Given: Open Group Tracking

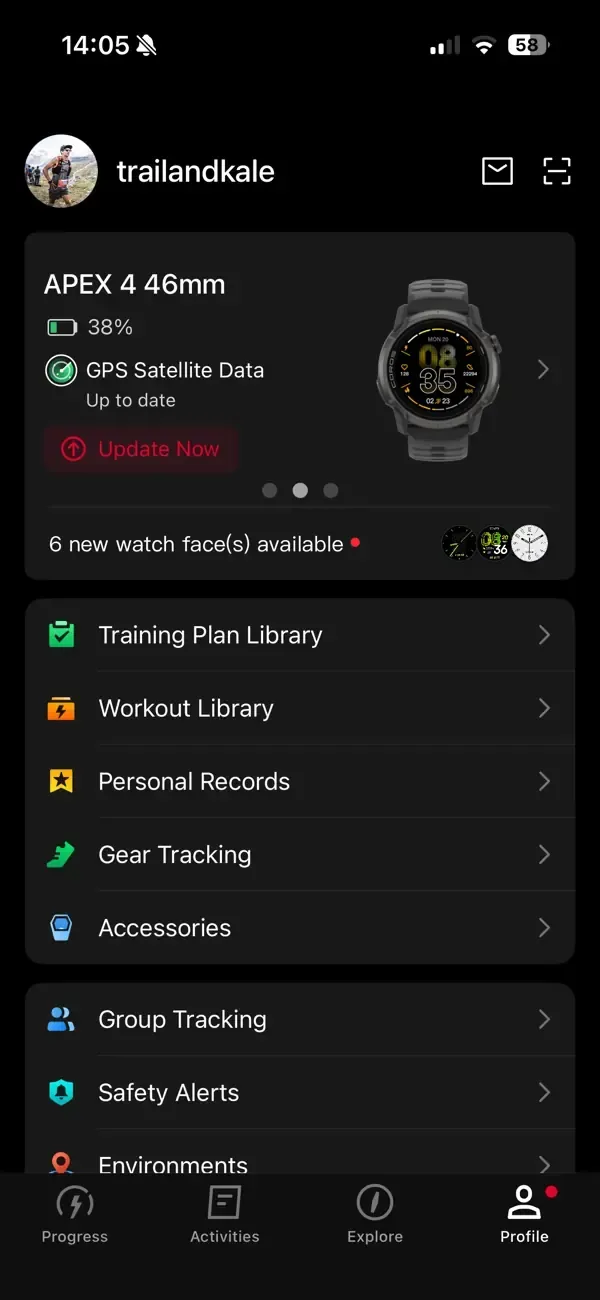Looking at the screenshot, I should [300, 1019].
